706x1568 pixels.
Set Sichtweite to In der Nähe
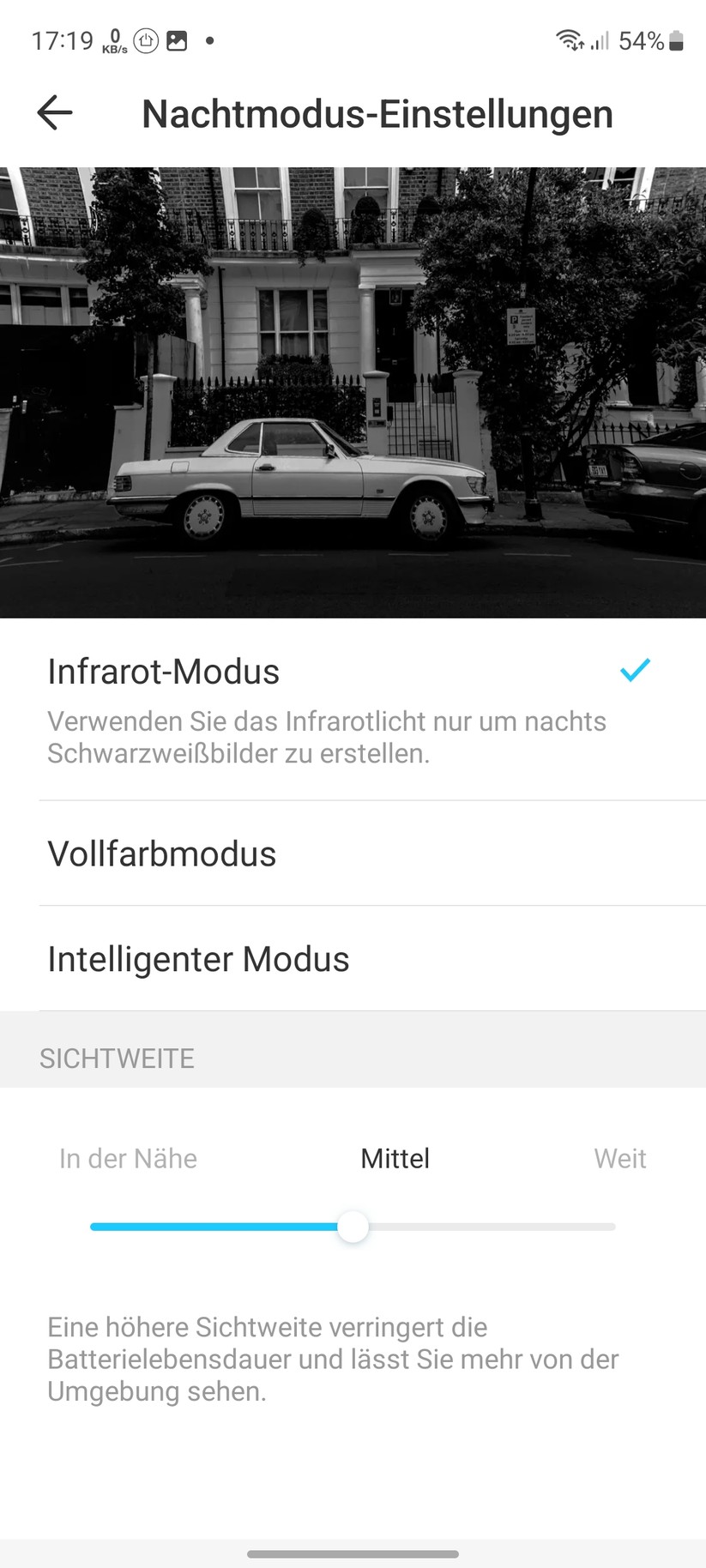[x=128, y=1159]
